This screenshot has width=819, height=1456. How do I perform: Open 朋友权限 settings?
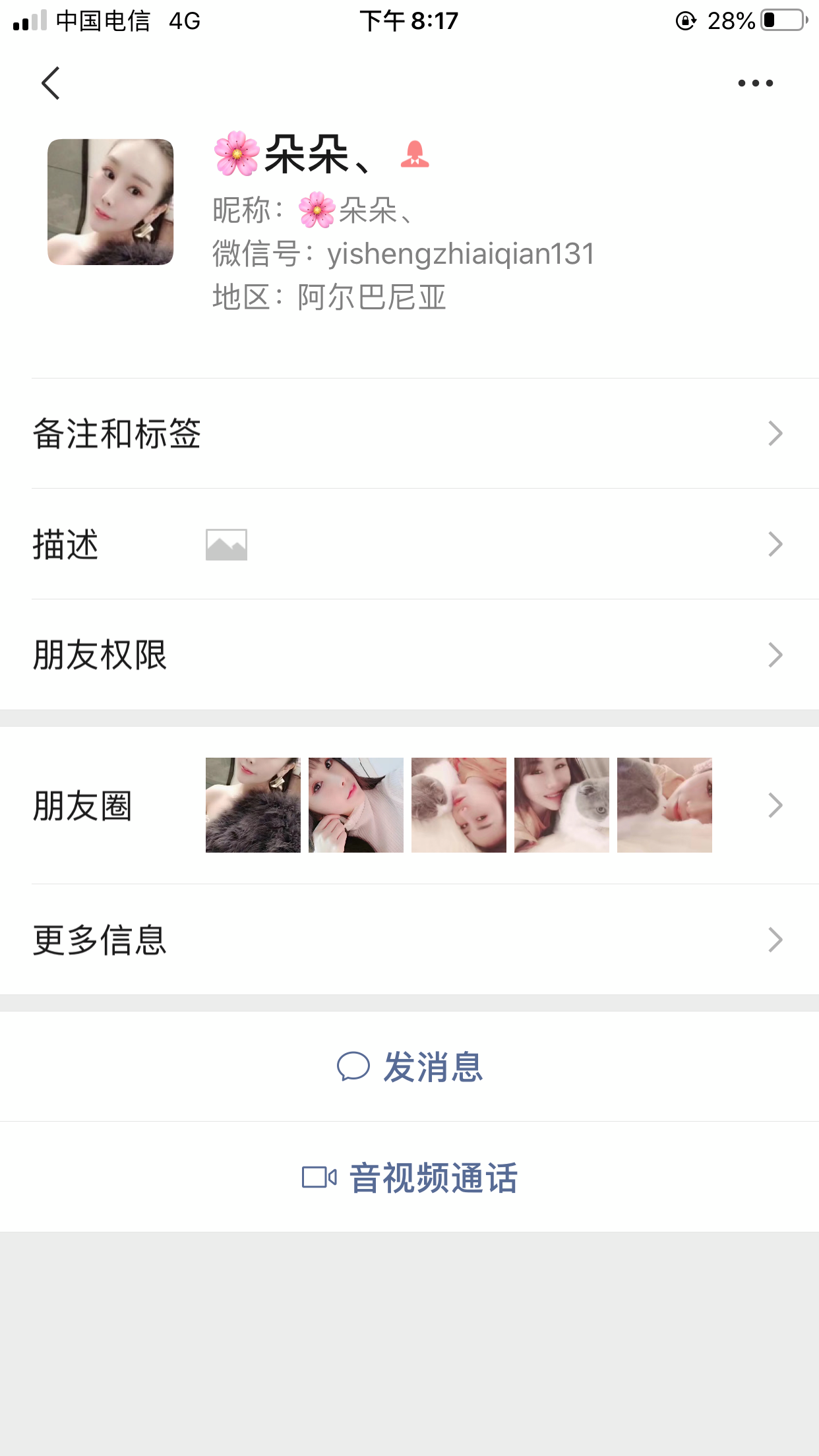point(409,655)
